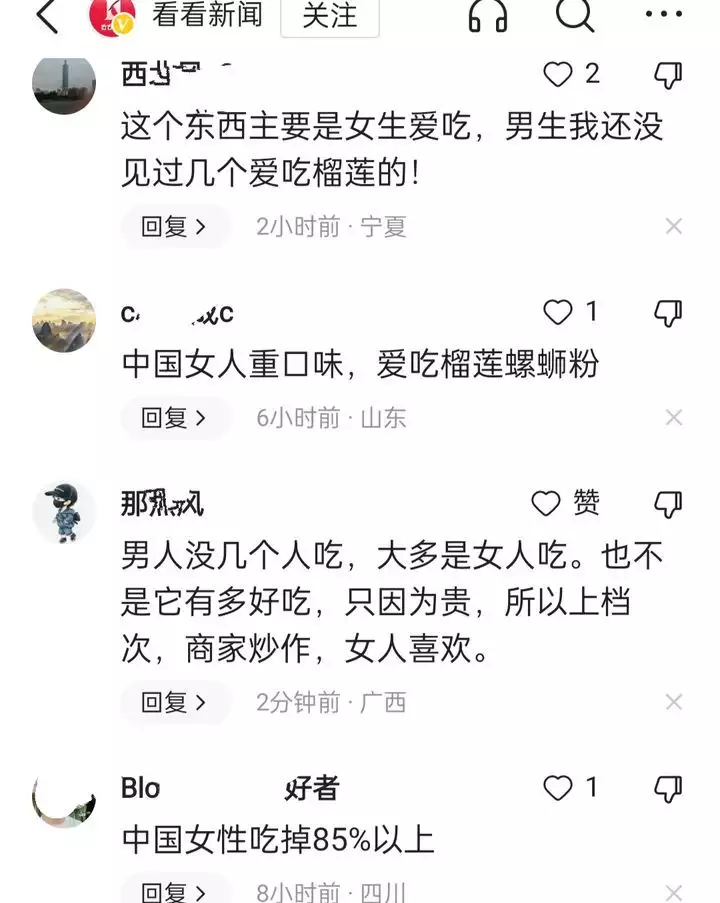Like the comment mentioning 螺蛳粉
The image size is (720, 903).
coord(558,313)
